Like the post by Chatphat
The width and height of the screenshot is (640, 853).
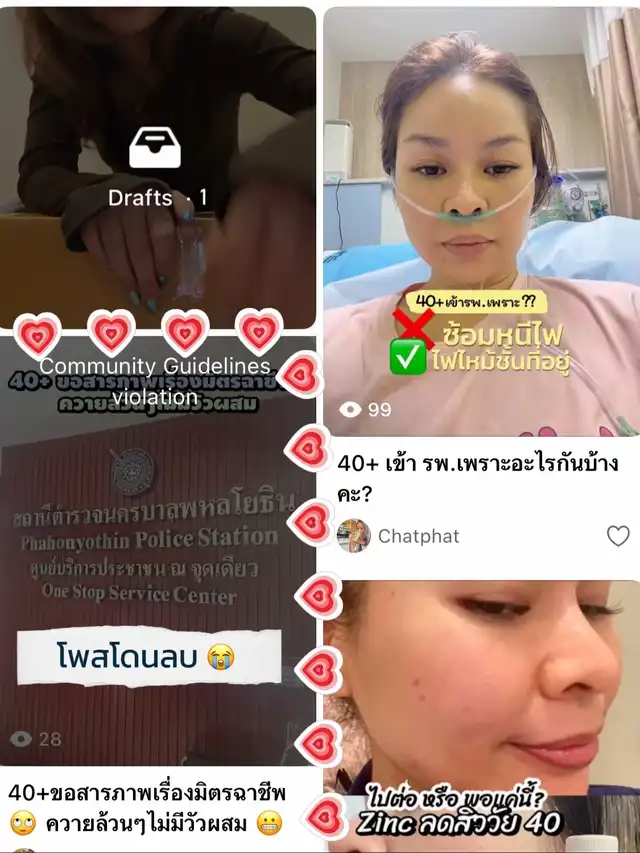[x=618, y=536]
